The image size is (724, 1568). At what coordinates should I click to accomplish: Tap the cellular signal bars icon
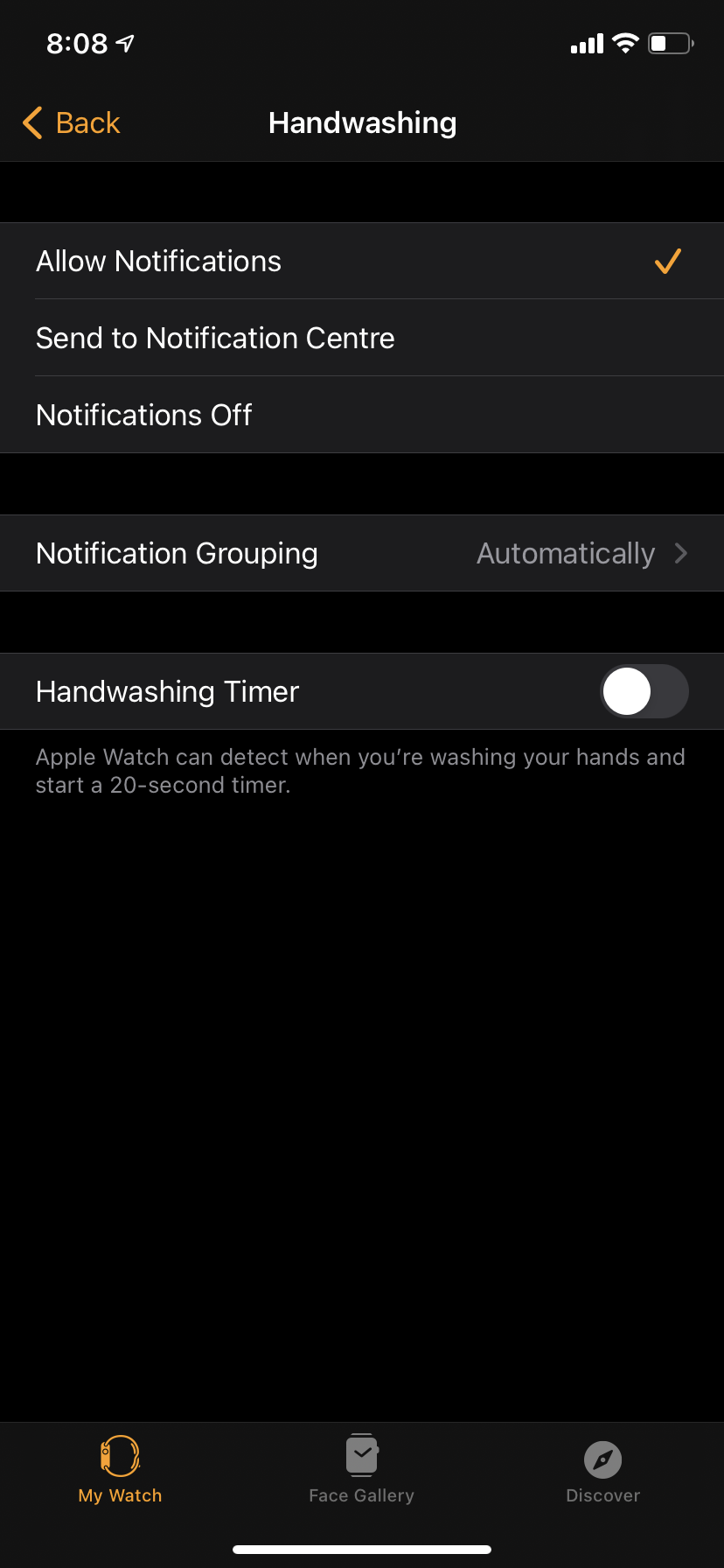click(585, 42)
